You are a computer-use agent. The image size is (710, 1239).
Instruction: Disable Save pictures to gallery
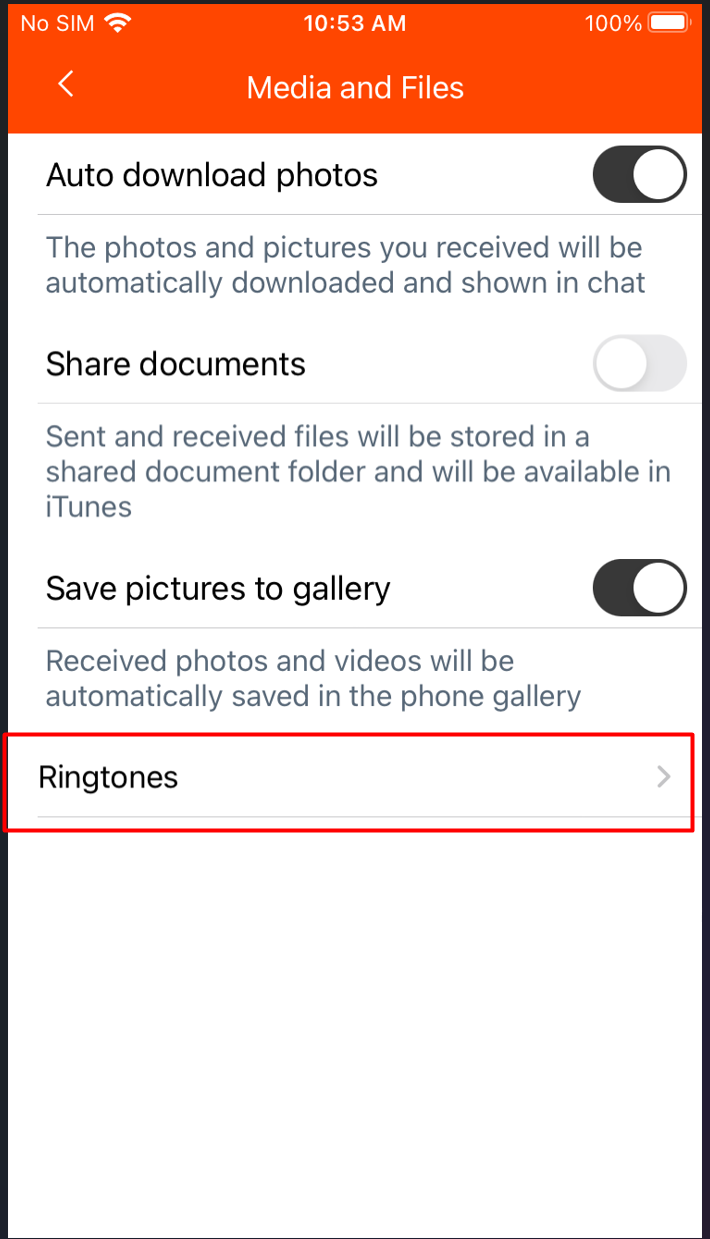tap(640, 588)
